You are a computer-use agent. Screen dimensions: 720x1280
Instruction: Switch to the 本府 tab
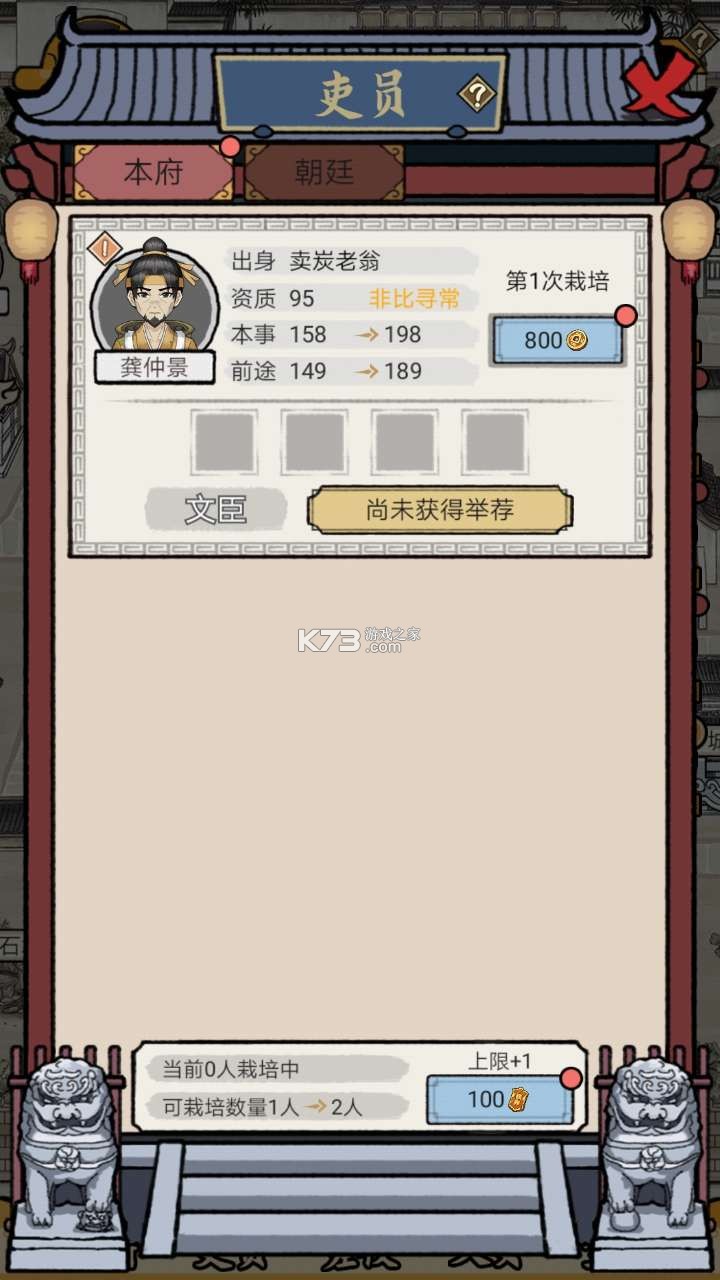153,172
